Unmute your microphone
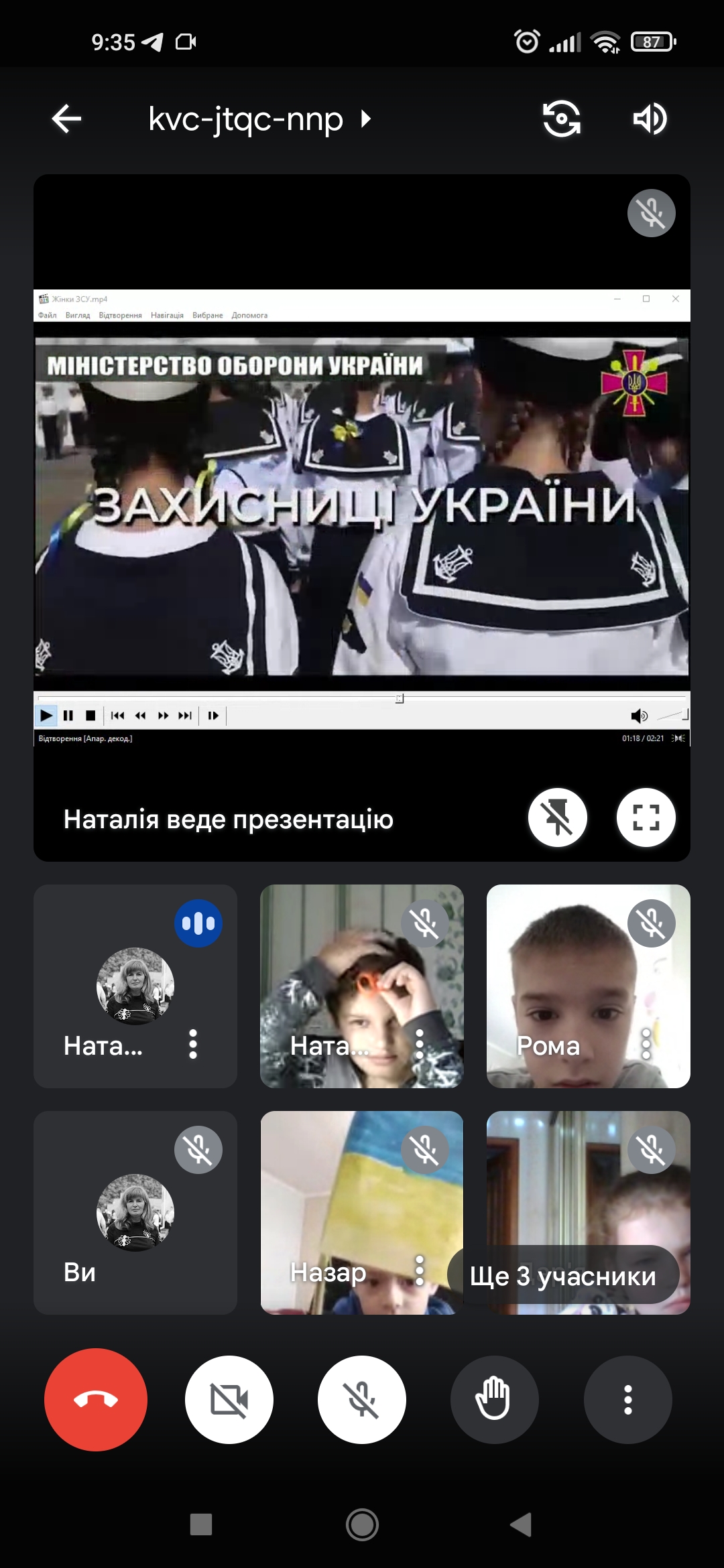This screenshot has width=724, height=1568. point(362,1399)
